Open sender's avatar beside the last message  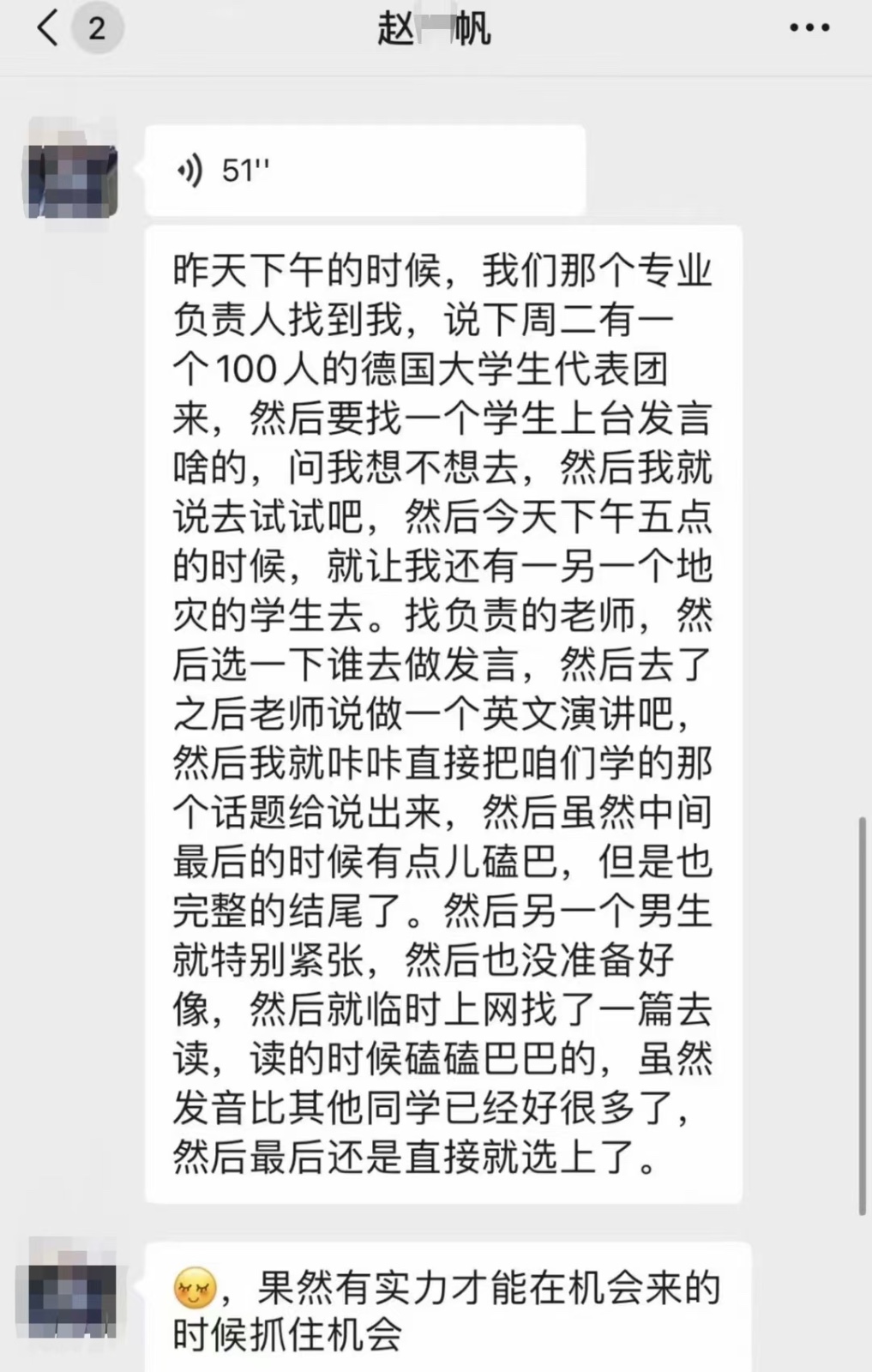pos(72,1288)
